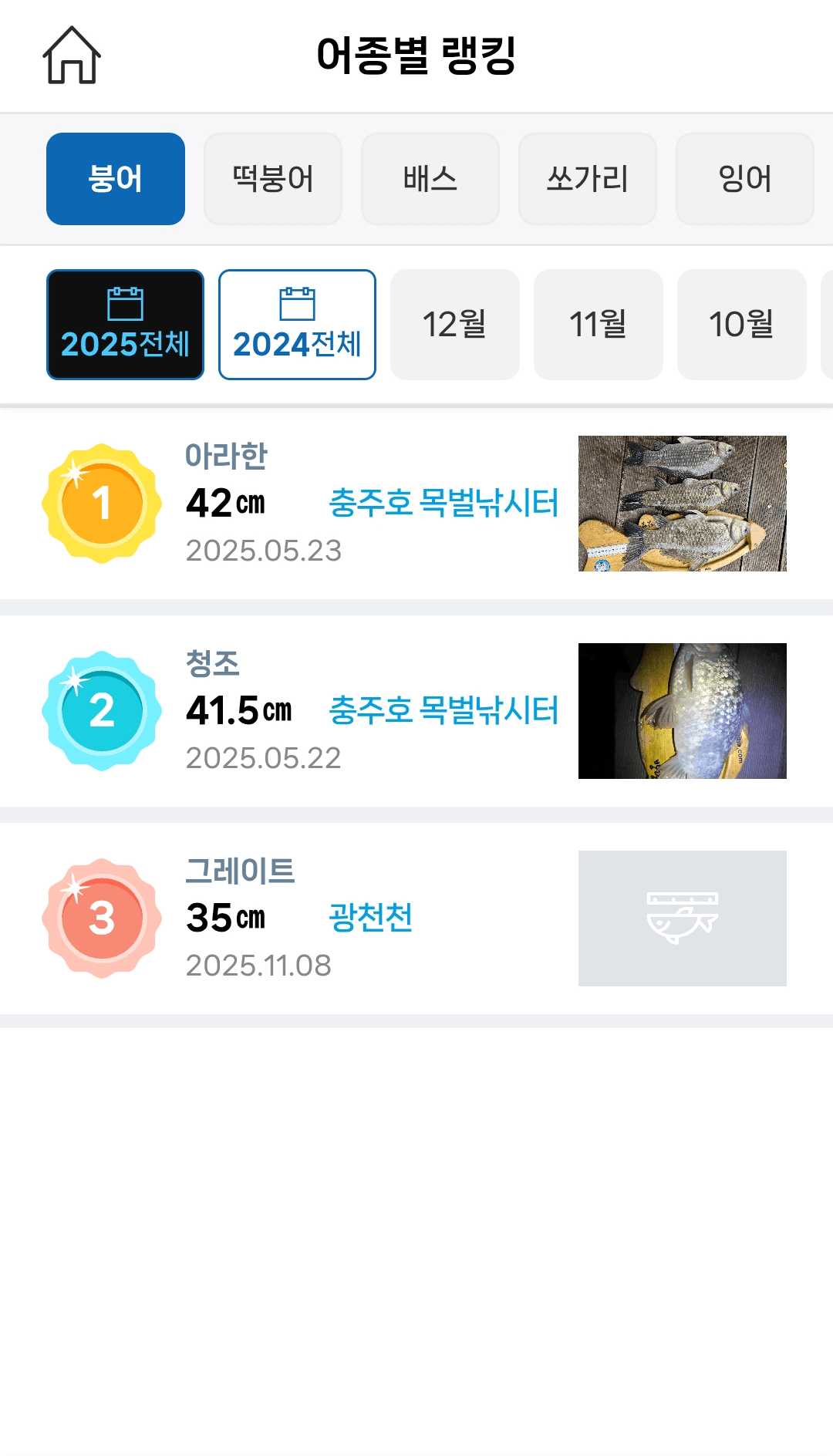Select the 2025전체 period filter
The height and width of the screenshot is (1456, 833).
(125, 325)
